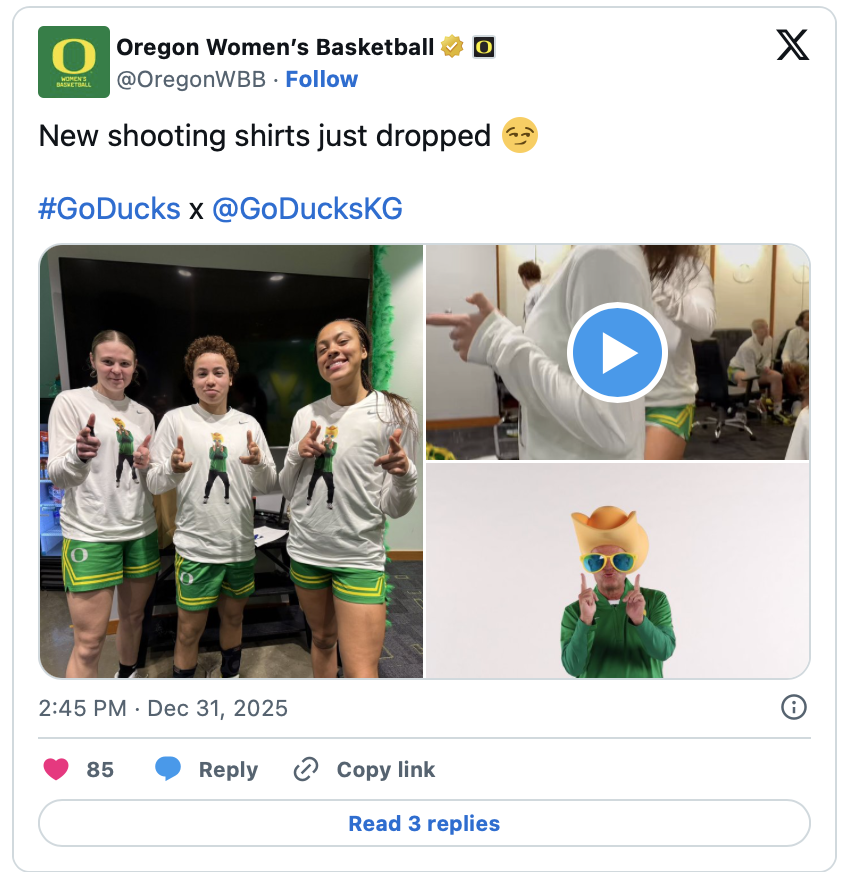Copy link to this tweet
Viewport: 848px width, 886px height.
[x=364, y=770]
